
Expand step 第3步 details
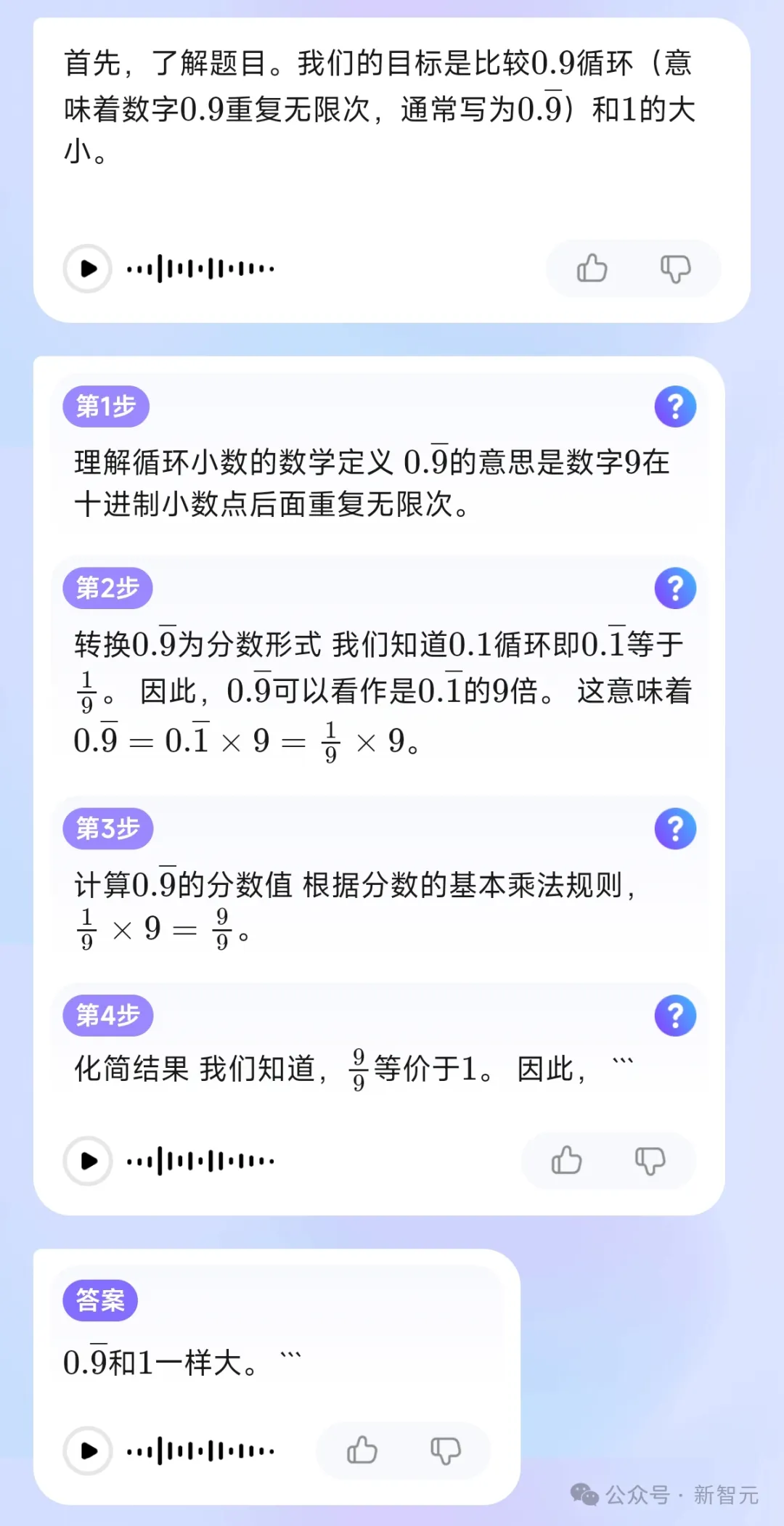(x=109, y=828)
